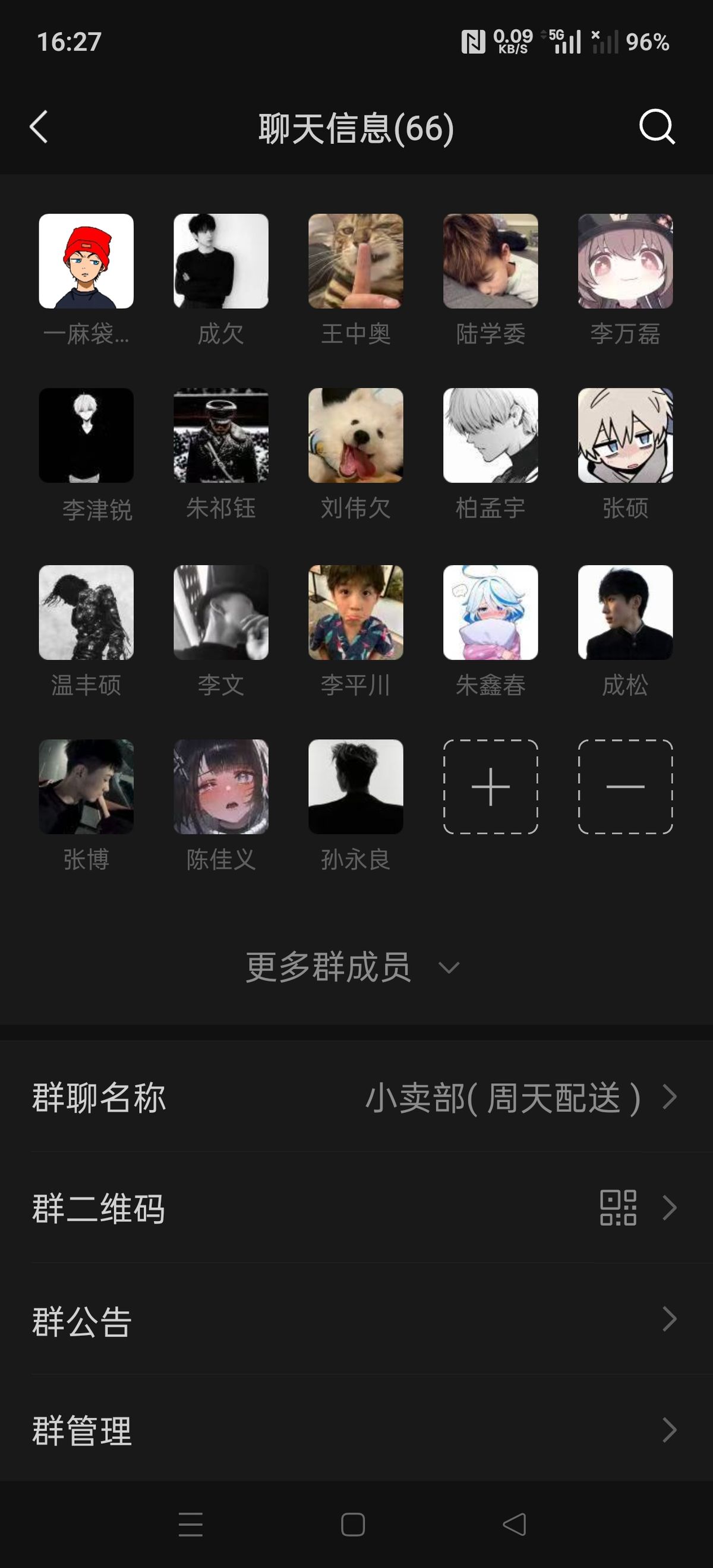Edit the group name 群聊名称
Screen dimensions: 713x1568
(x=356, y=1097)
